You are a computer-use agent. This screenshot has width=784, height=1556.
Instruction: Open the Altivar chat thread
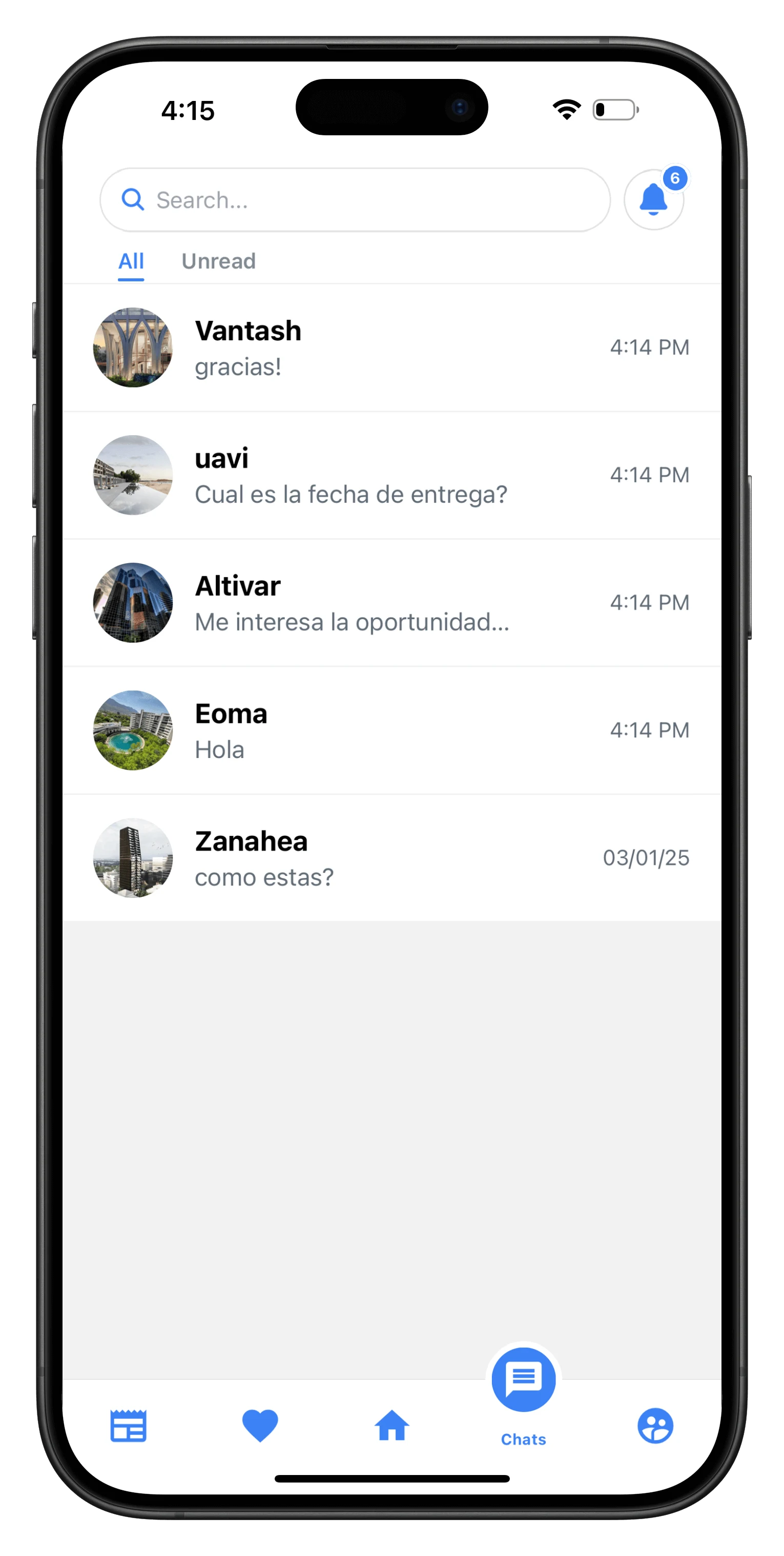tap(391, 603)
